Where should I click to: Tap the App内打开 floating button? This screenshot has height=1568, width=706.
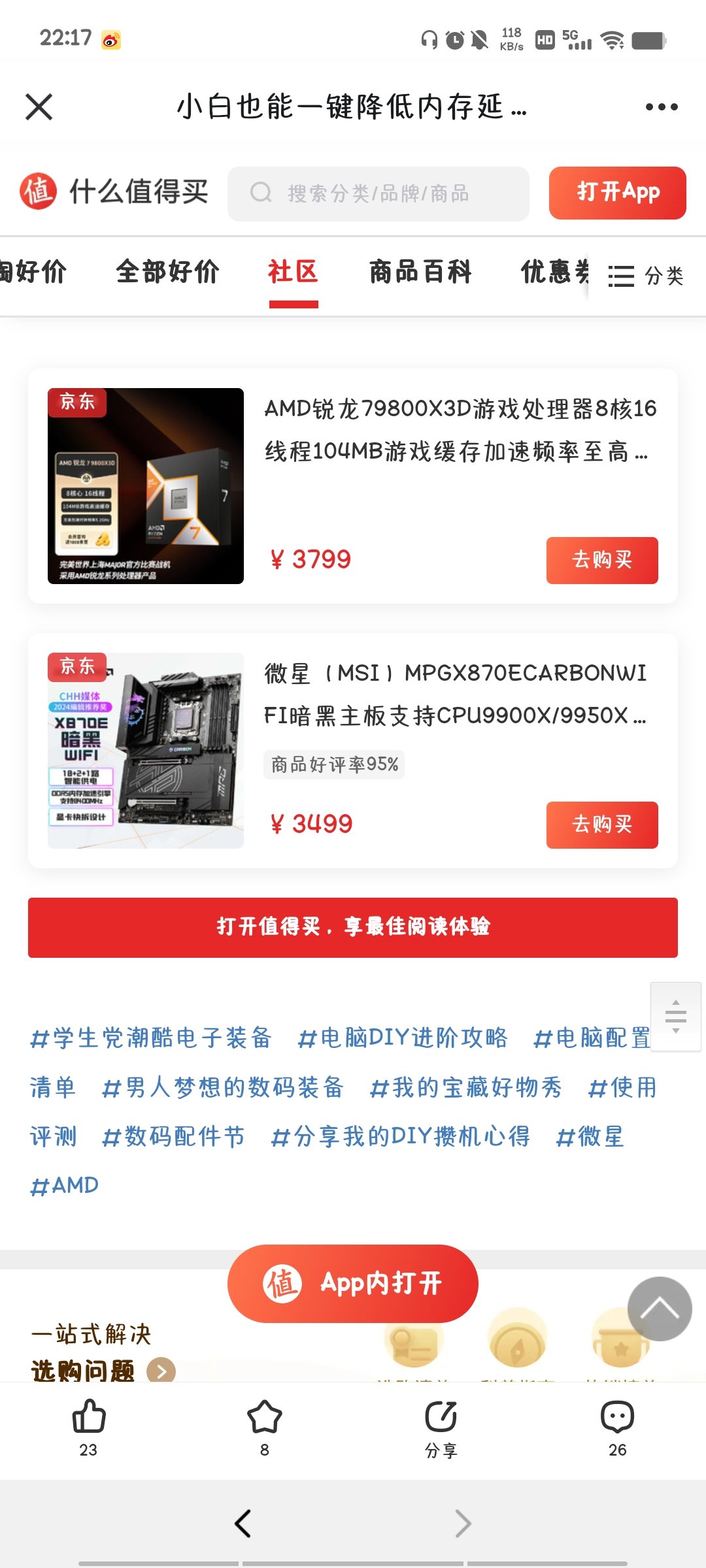(353, 1283)
